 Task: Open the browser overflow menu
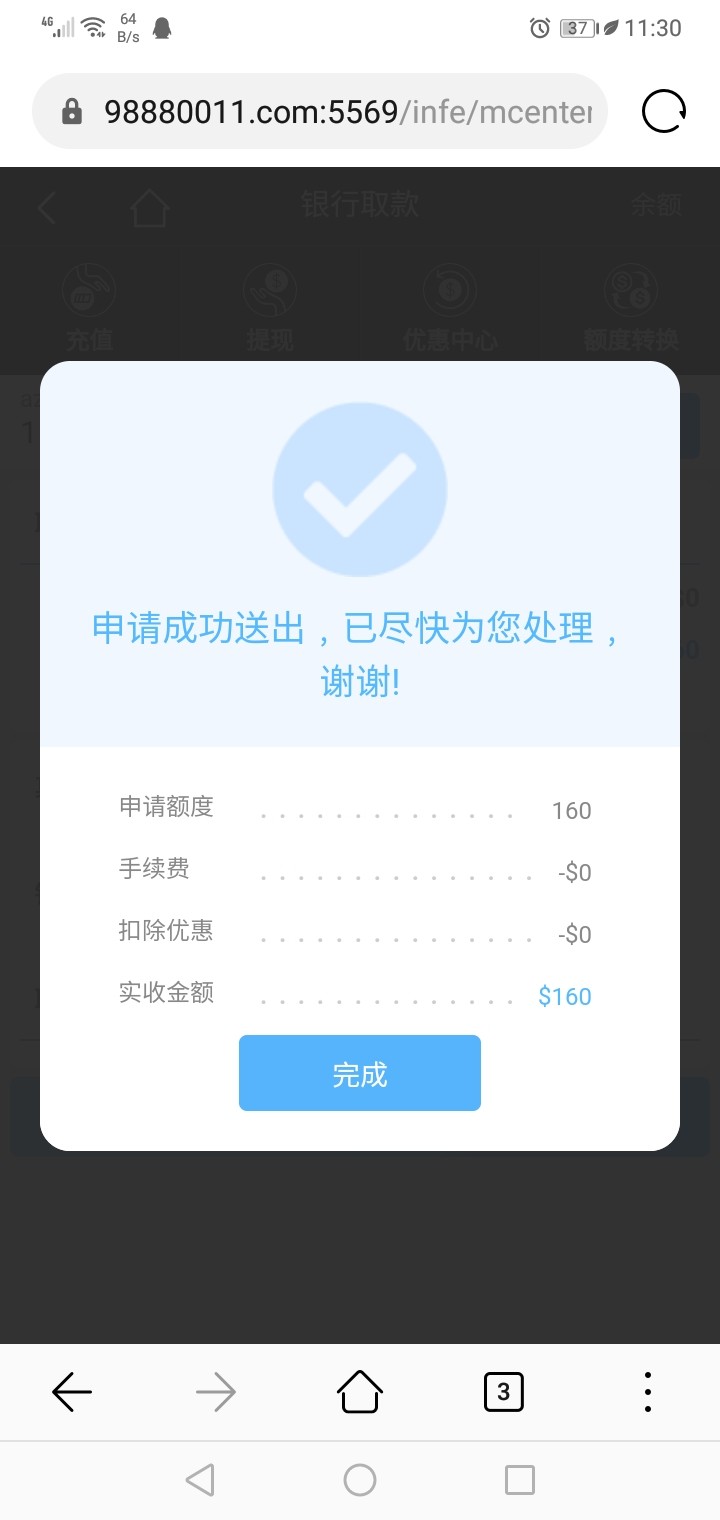(x=648, y=1391)
